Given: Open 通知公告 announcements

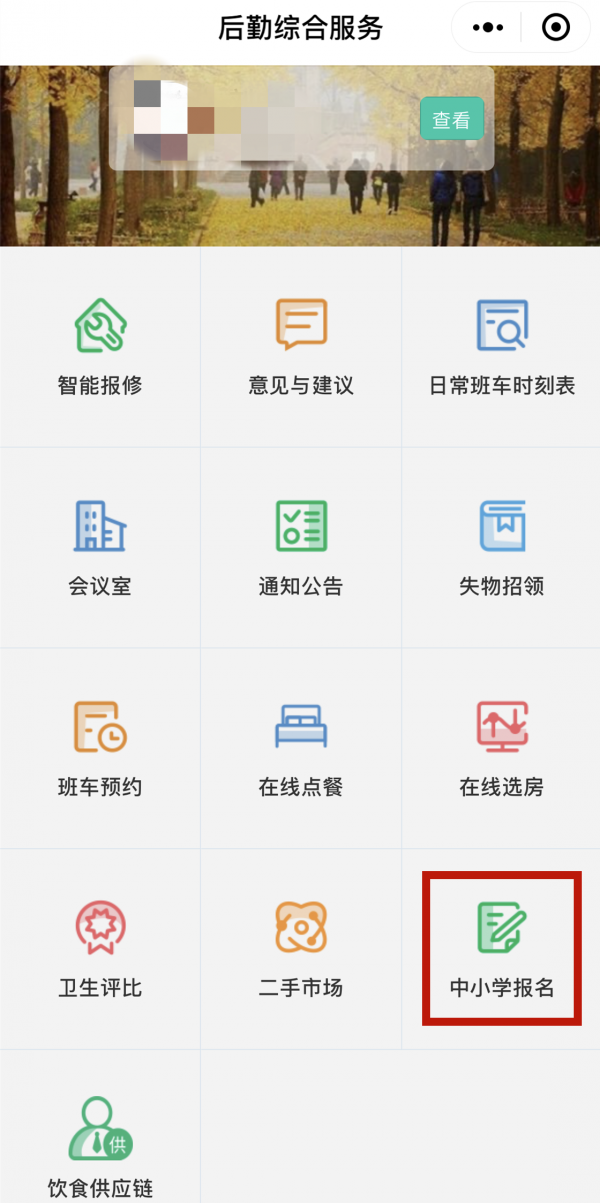Looking at the screenshot, I should [301, 547].
